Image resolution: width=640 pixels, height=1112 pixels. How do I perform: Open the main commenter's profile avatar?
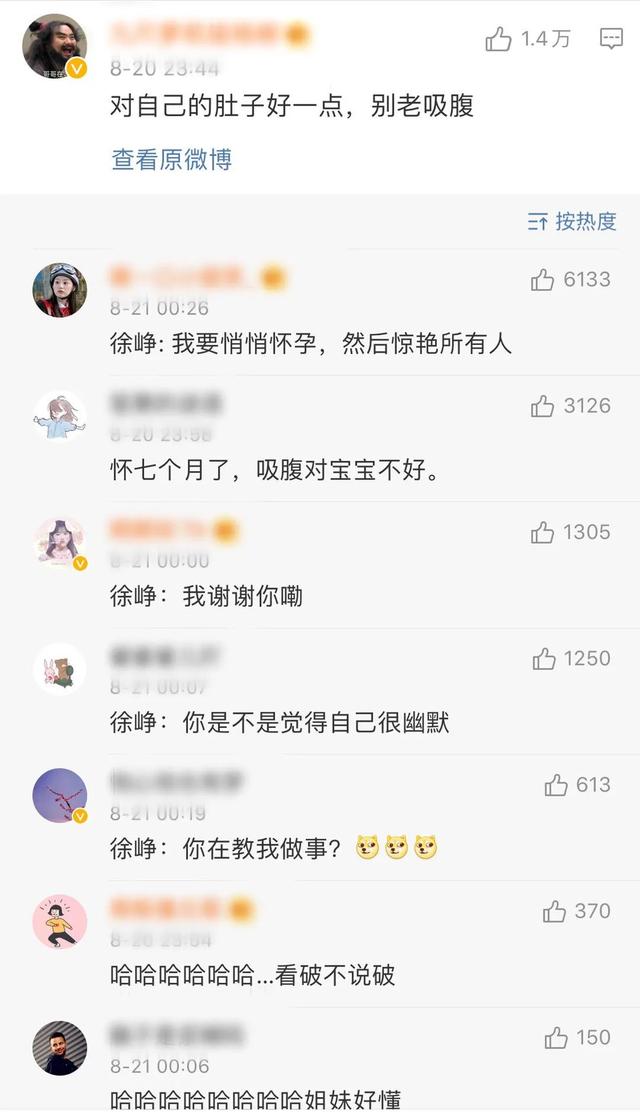(55, 47)
